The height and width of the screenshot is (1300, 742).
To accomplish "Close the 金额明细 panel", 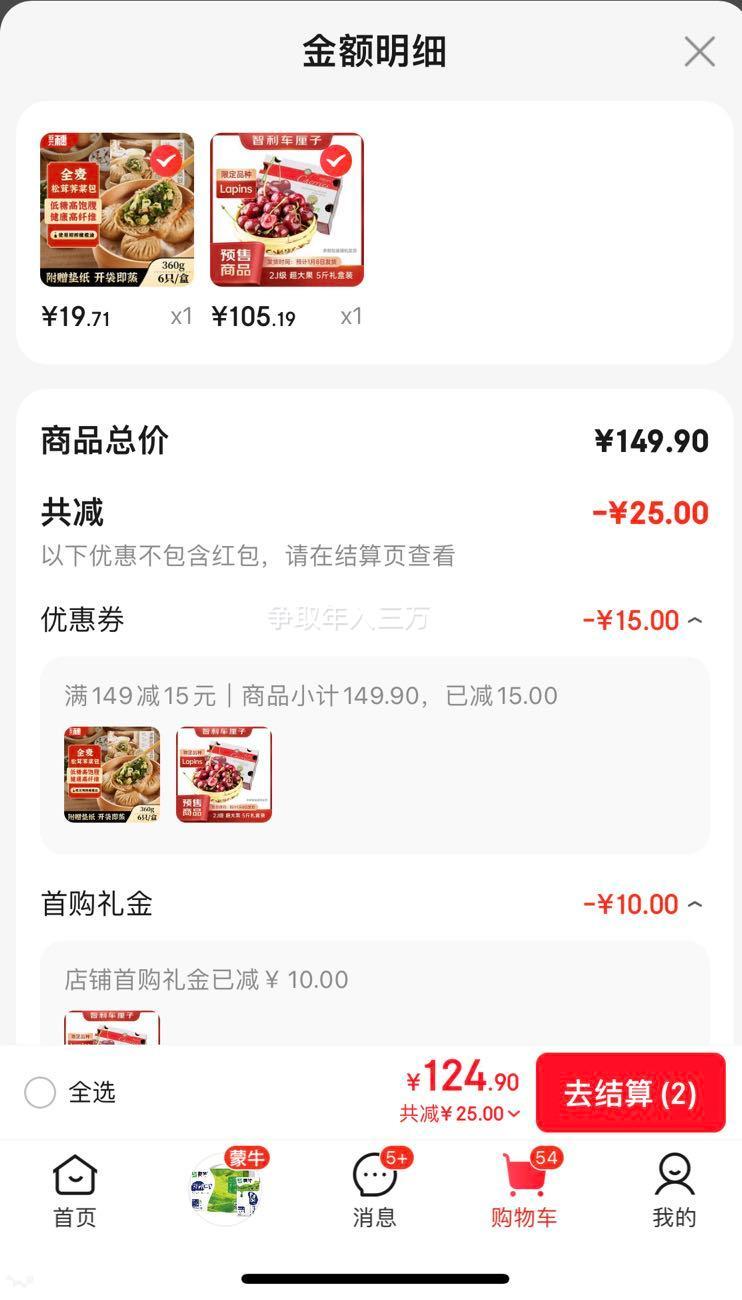I will point(699,52).
